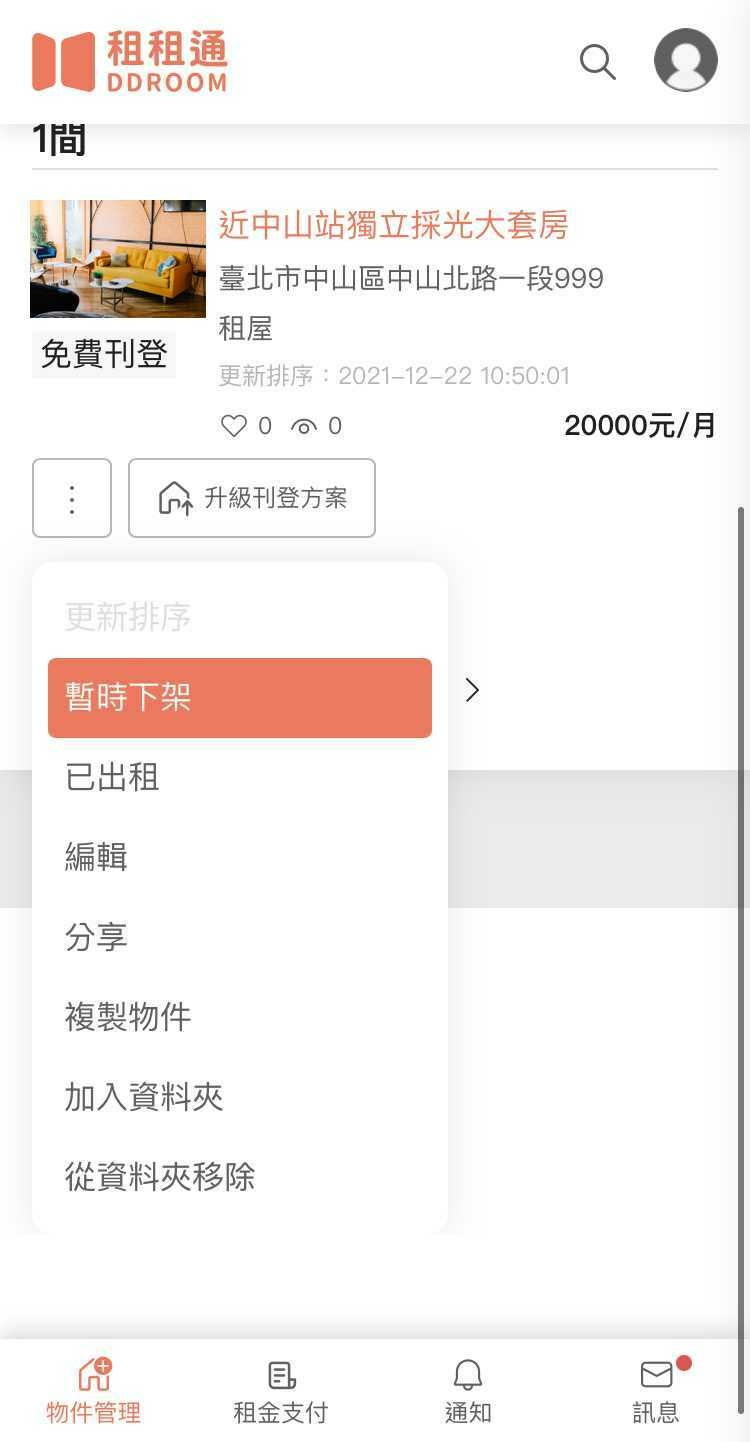Select 加入資料夾 option
Viewport: 750px width, 1442px height.
click(240, 1098)
